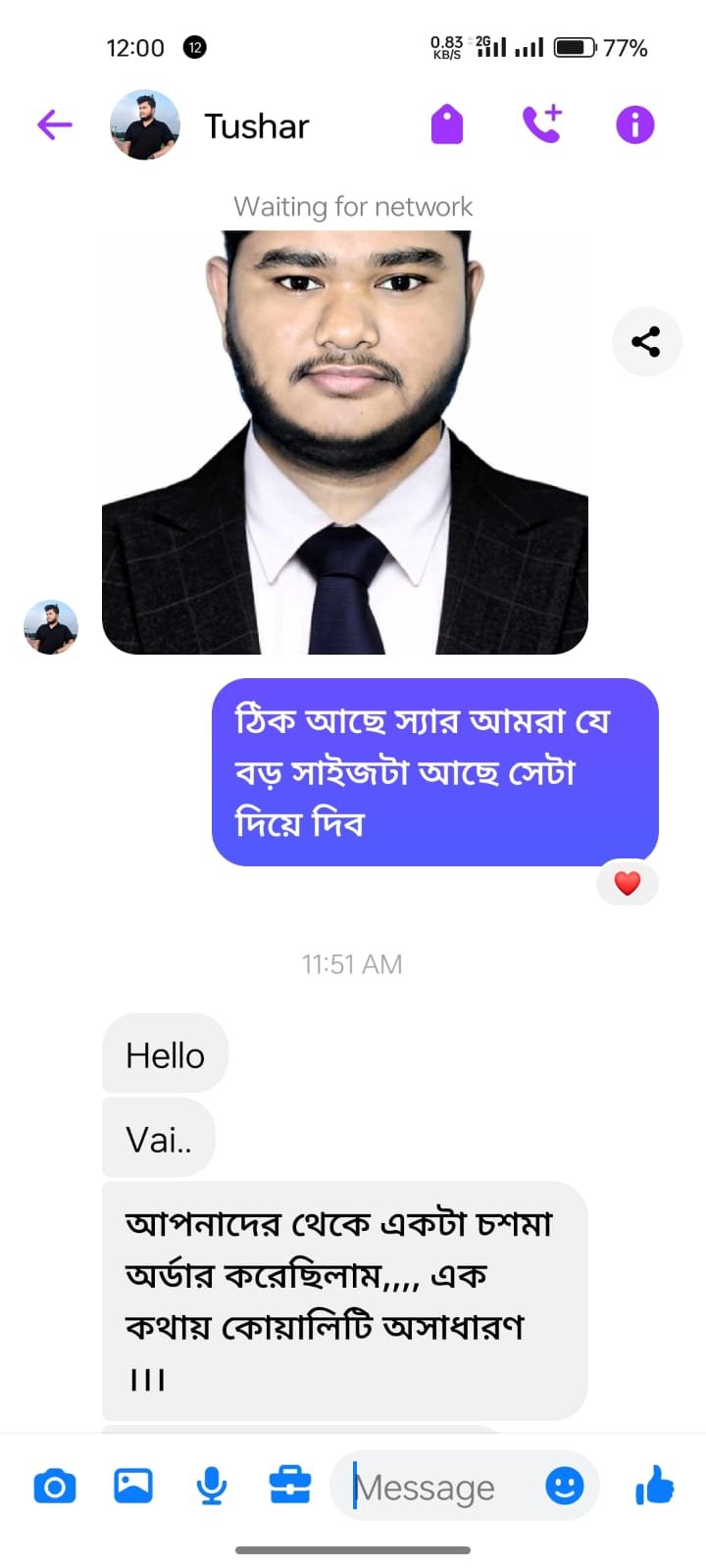The image size is (706, 1568).
Task: Open Tushar's profile picture in header
Action: (145, 125)
